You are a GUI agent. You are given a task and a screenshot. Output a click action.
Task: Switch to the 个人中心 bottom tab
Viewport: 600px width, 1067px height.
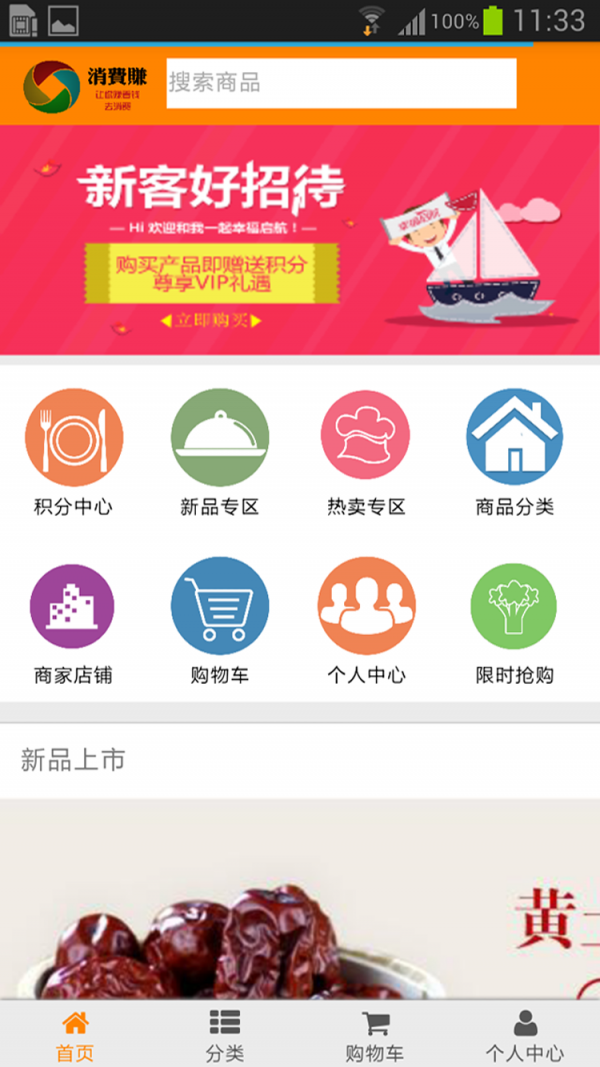point(525,1035)
